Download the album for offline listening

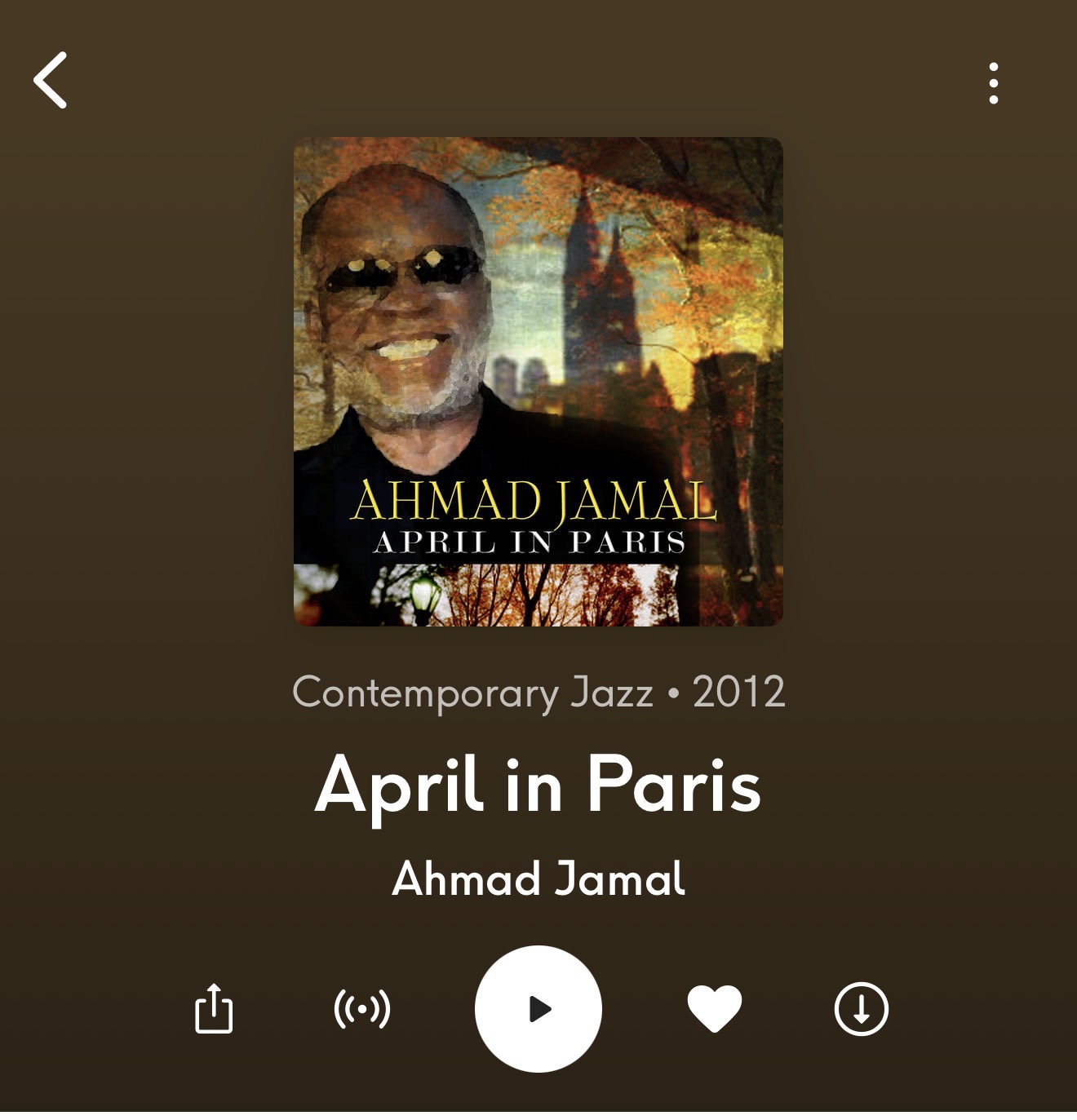point(861,1009)
